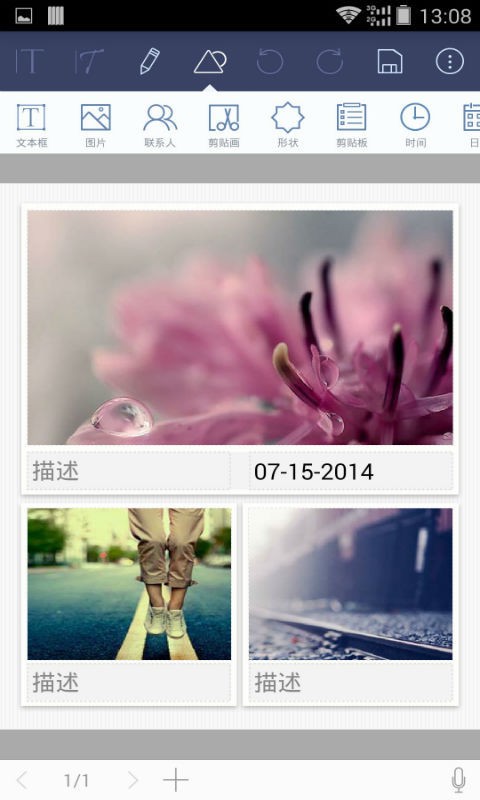Select the insert shapes toolbar icon
Image resolution: width=480 pixels, height=800 pixels.
tap(210, 61)
